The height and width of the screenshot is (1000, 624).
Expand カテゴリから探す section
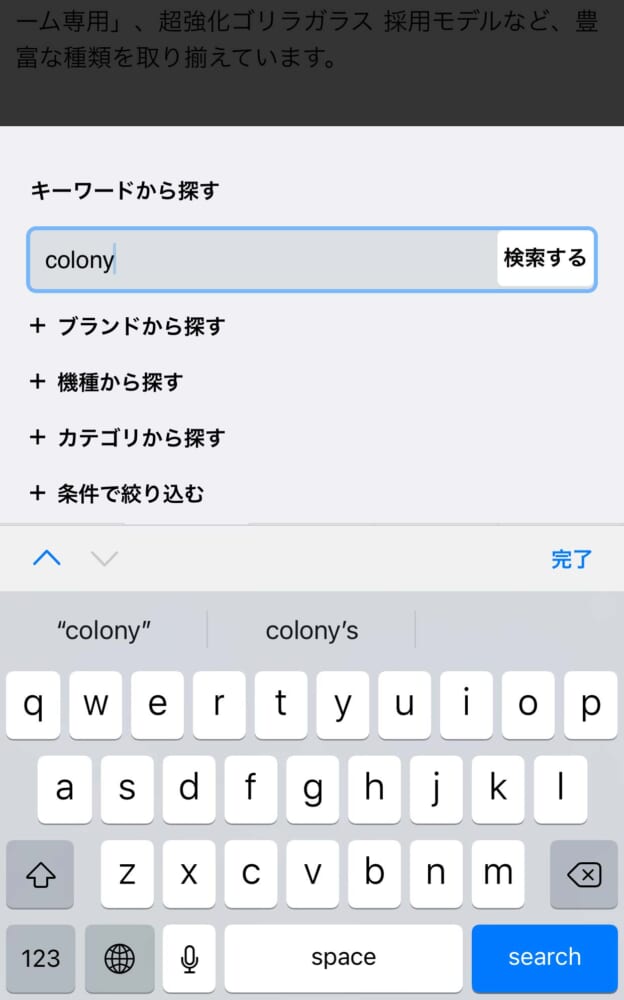pyautogui.click(x=128, y=438)
